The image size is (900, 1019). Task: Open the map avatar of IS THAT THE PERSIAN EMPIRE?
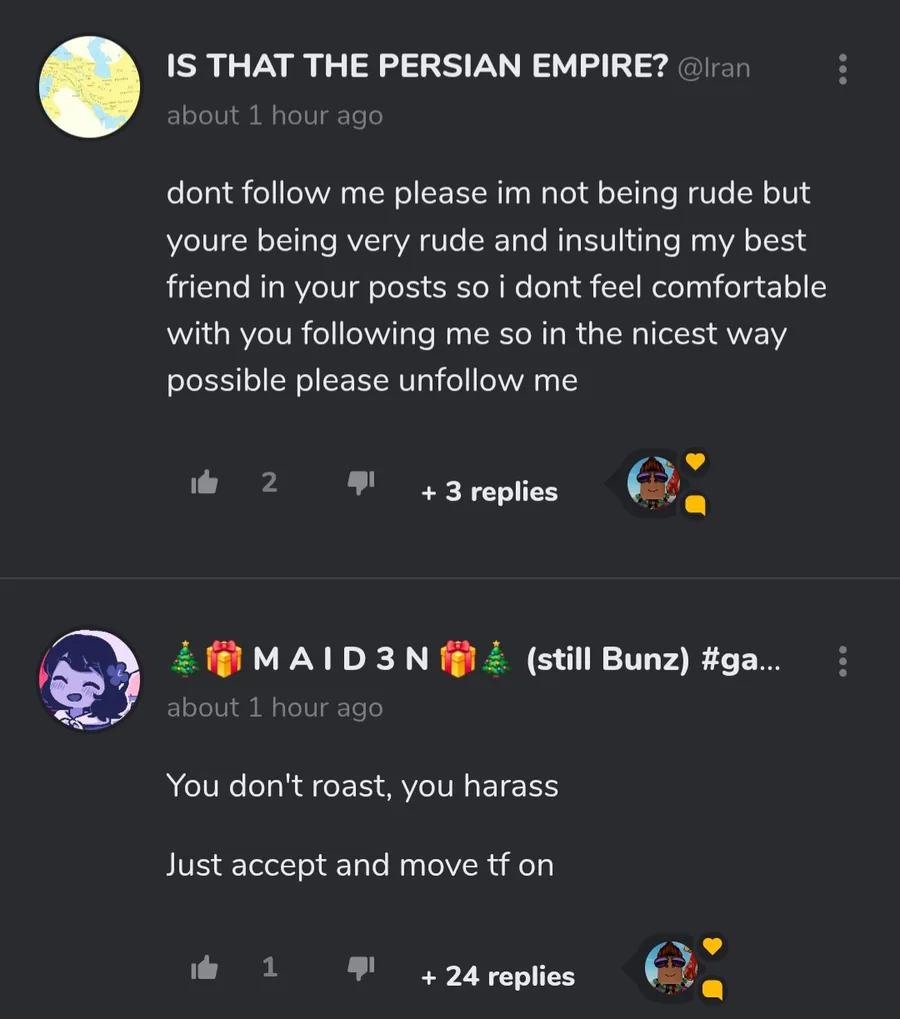(90, 87)
